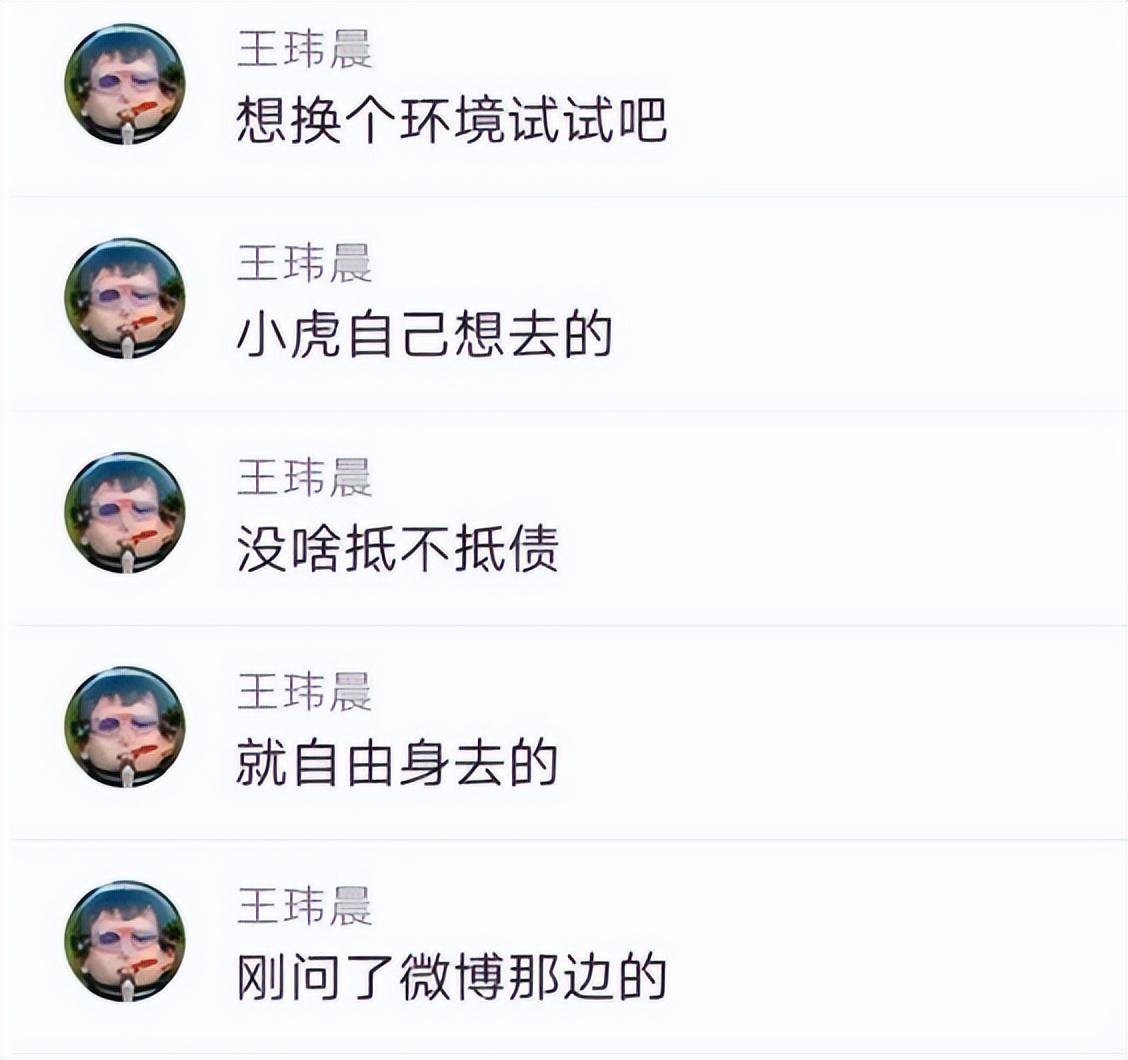Tap the avatar next to '小虎自己想去的'
Image resolution: width=1128 pixels, height=1060 pixels.
125,298
